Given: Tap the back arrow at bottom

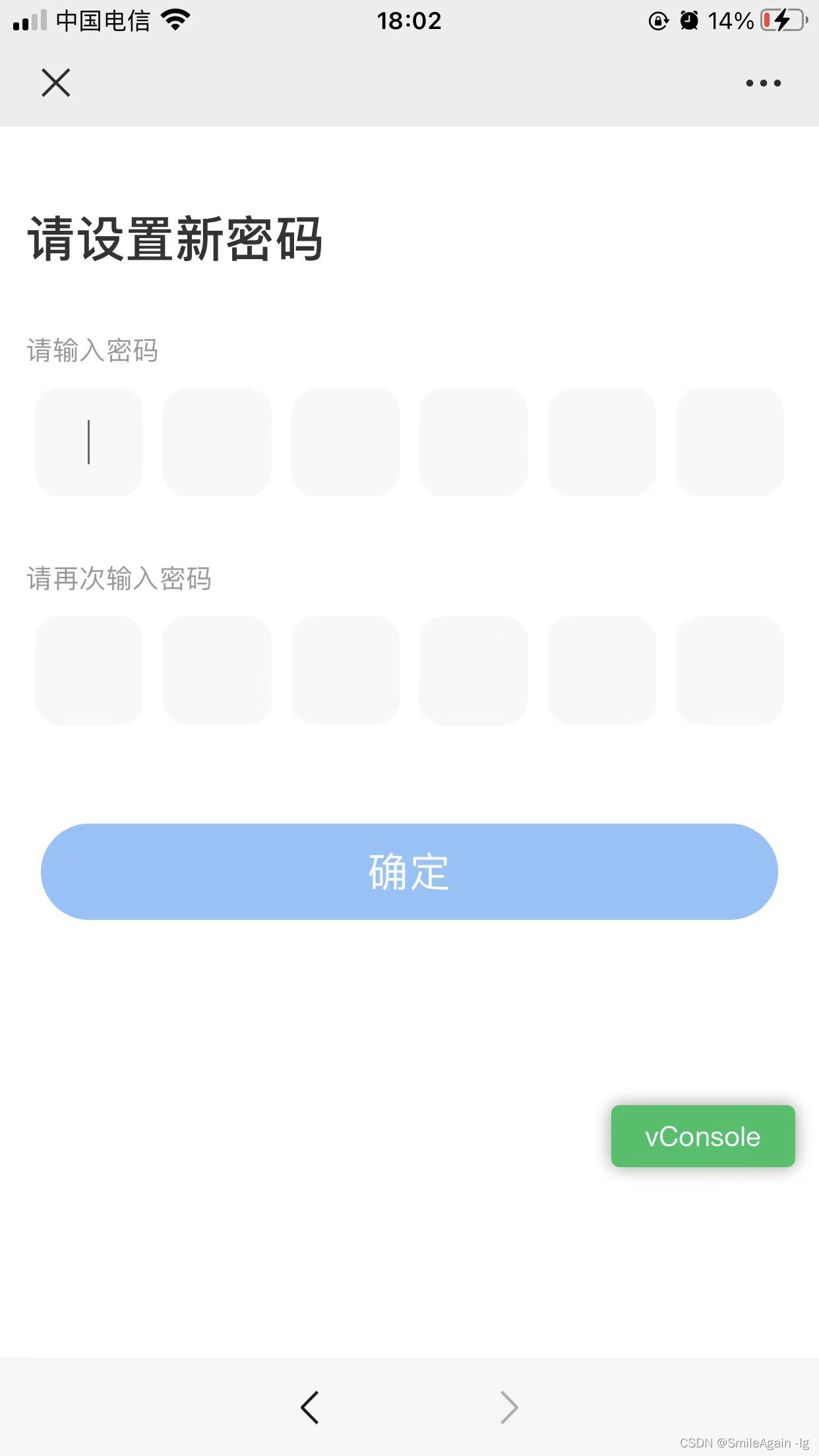Looking at the screenshot, I should [x=310, y=1407].
